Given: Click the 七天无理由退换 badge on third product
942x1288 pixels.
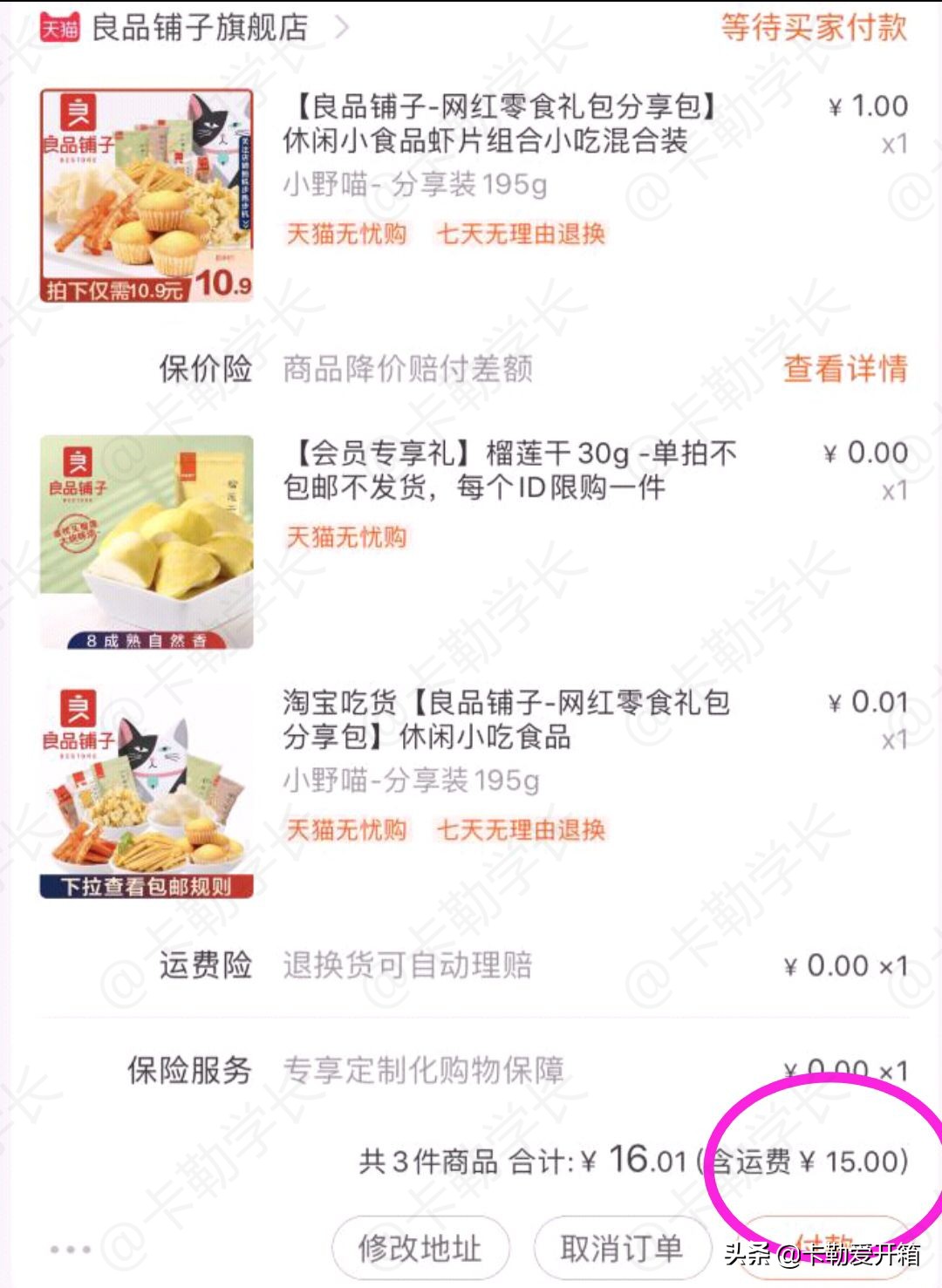Looking at the screenshot, I should click(x=519, y=831).
